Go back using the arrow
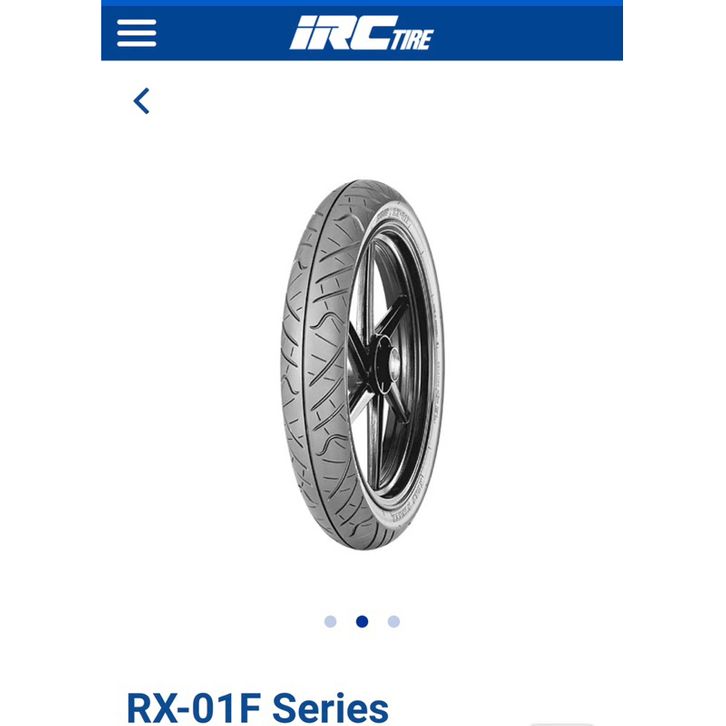 (142, 101)
